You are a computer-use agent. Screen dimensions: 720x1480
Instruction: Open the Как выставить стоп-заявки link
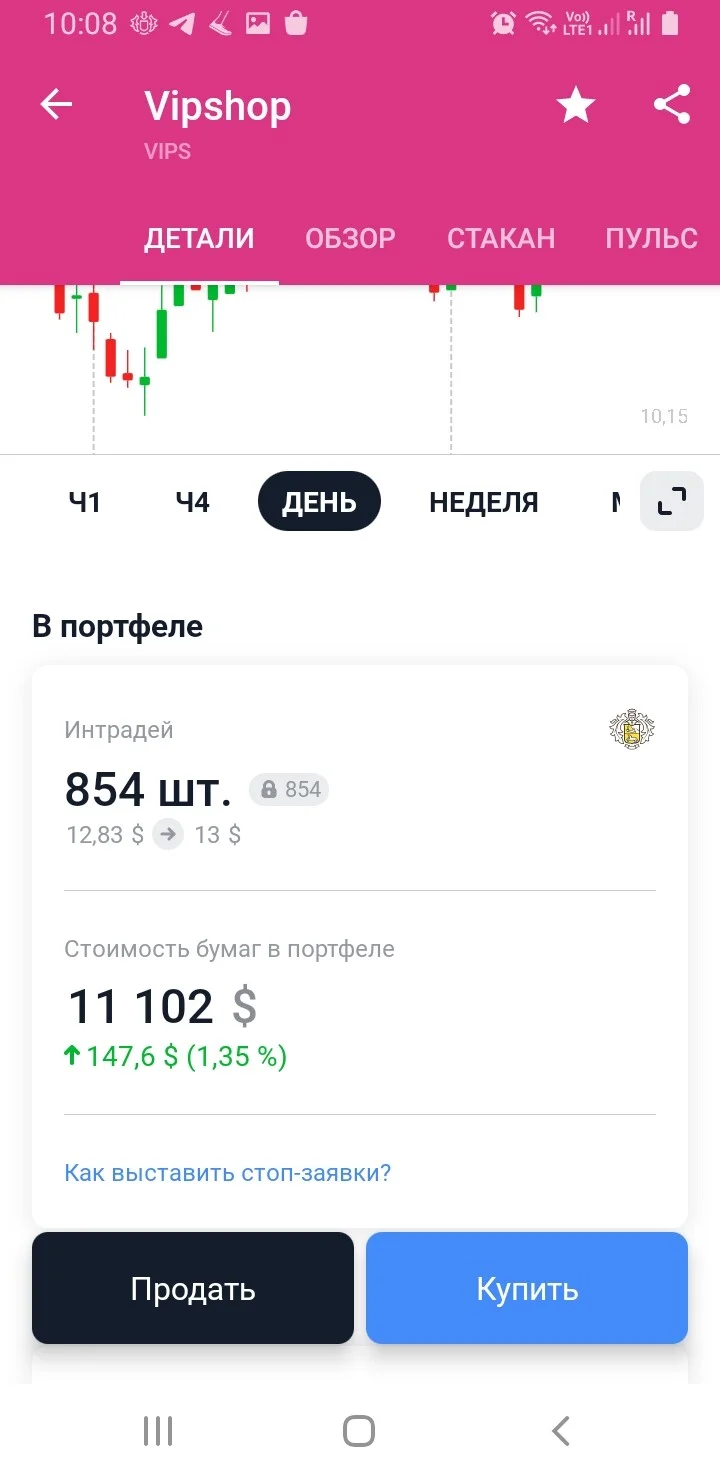point(228,1172)
